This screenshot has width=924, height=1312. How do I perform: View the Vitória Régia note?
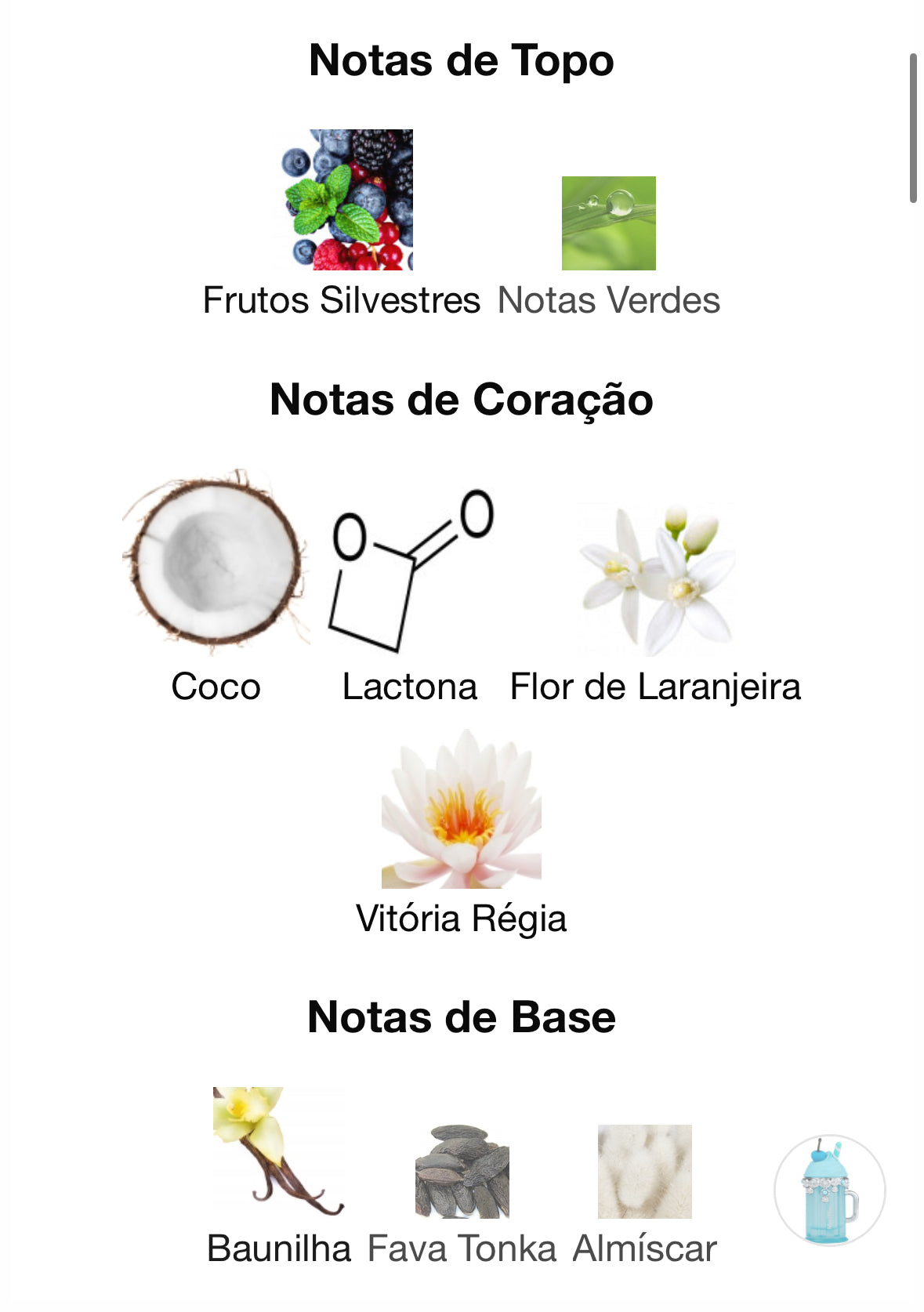coord(461,810)
